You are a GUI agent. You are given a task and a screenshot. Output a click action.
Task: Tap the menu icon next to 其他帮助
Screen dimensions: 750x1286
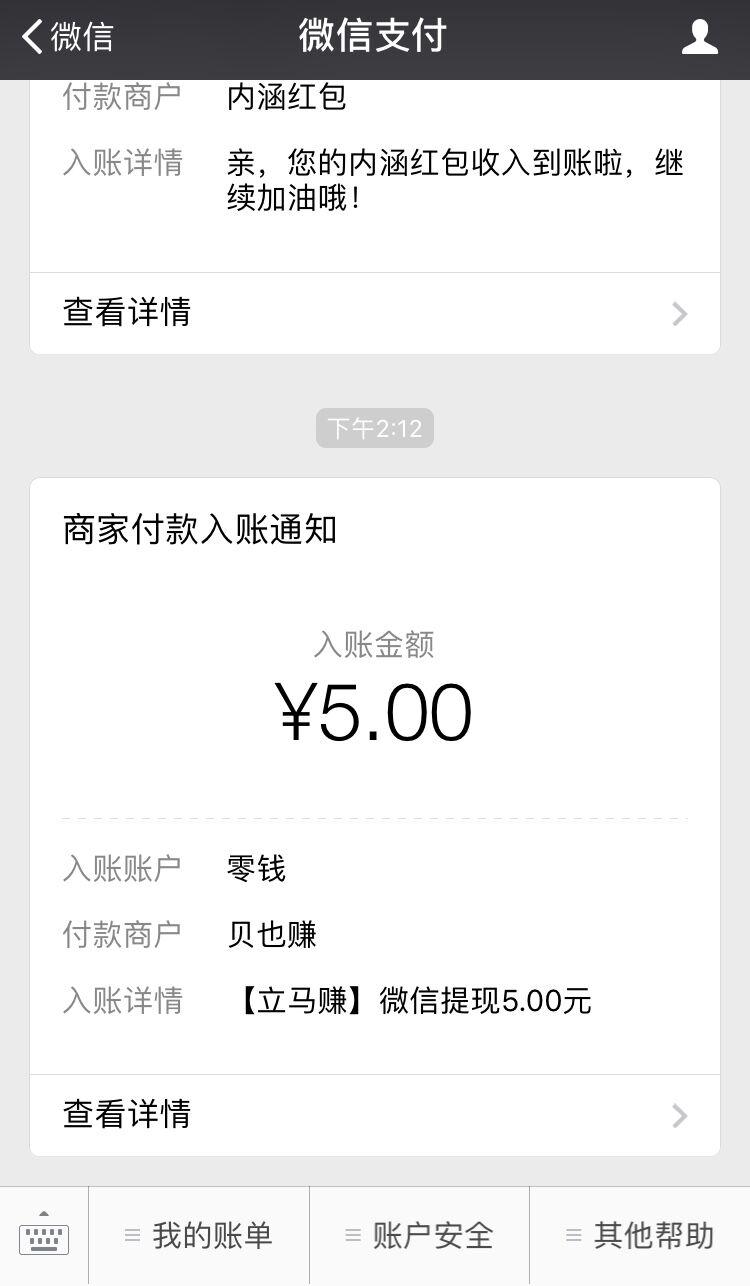pos(572,1235)
